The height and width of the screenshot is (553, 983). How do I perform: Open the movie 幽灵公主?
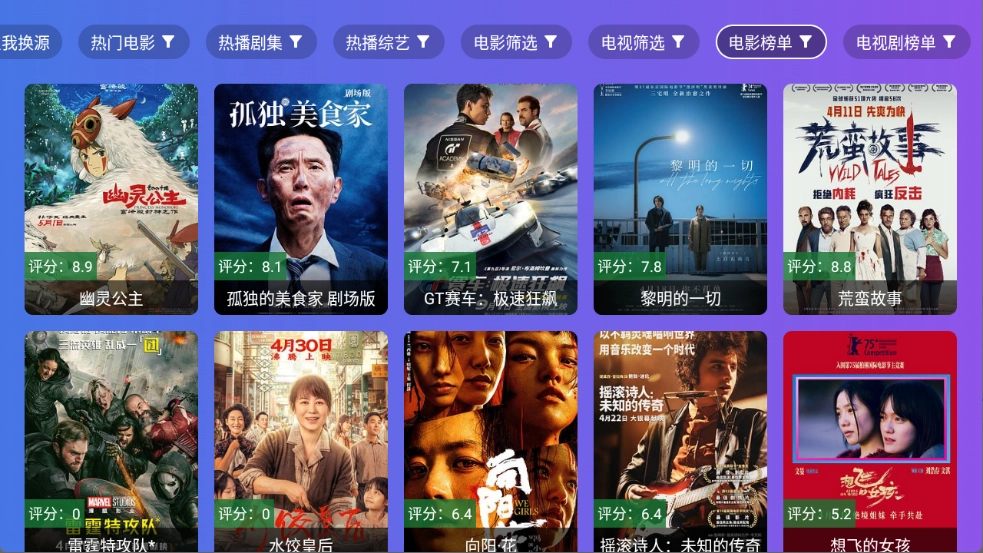[x=111, y=199]
